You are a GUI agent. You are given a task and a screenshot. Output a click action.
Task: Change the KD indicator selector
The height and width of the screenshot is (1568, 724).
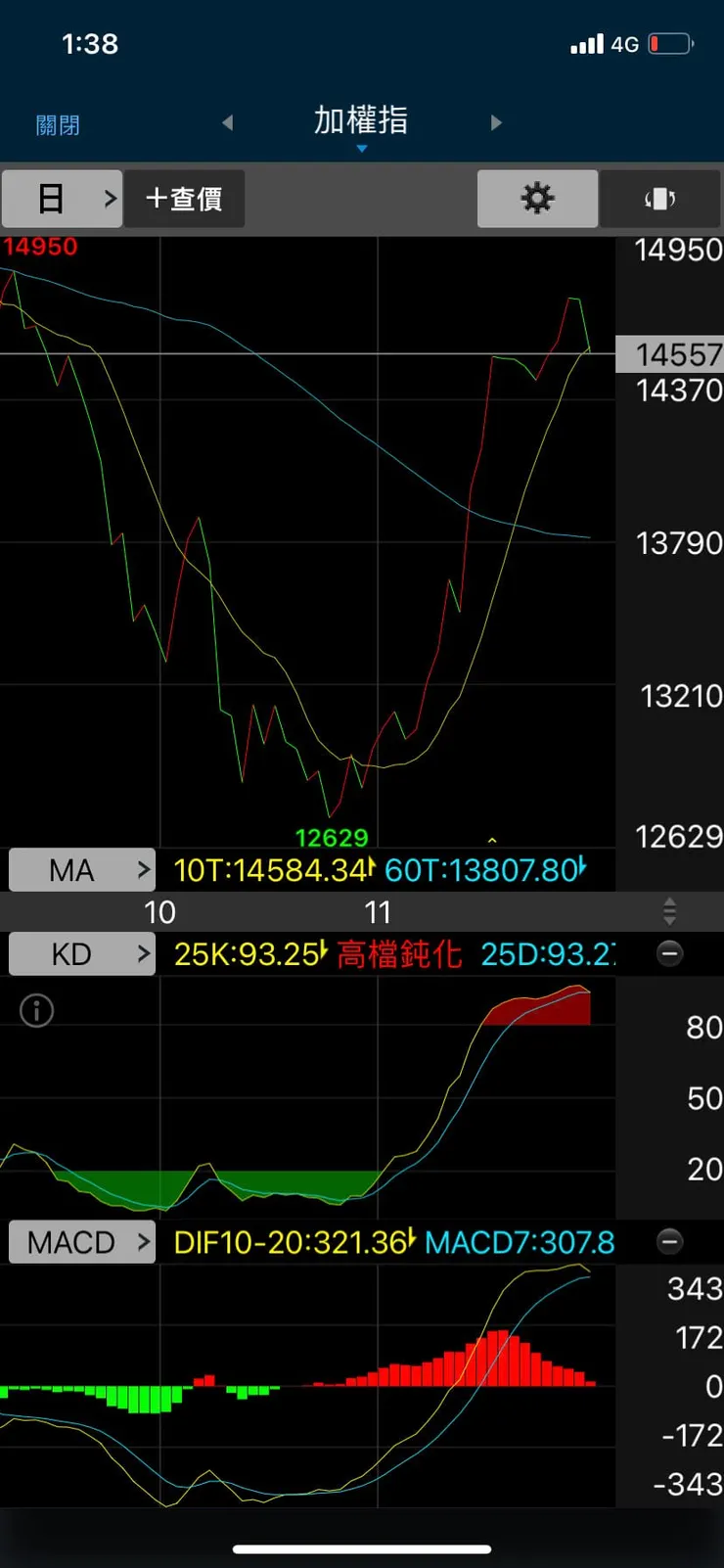82,953
